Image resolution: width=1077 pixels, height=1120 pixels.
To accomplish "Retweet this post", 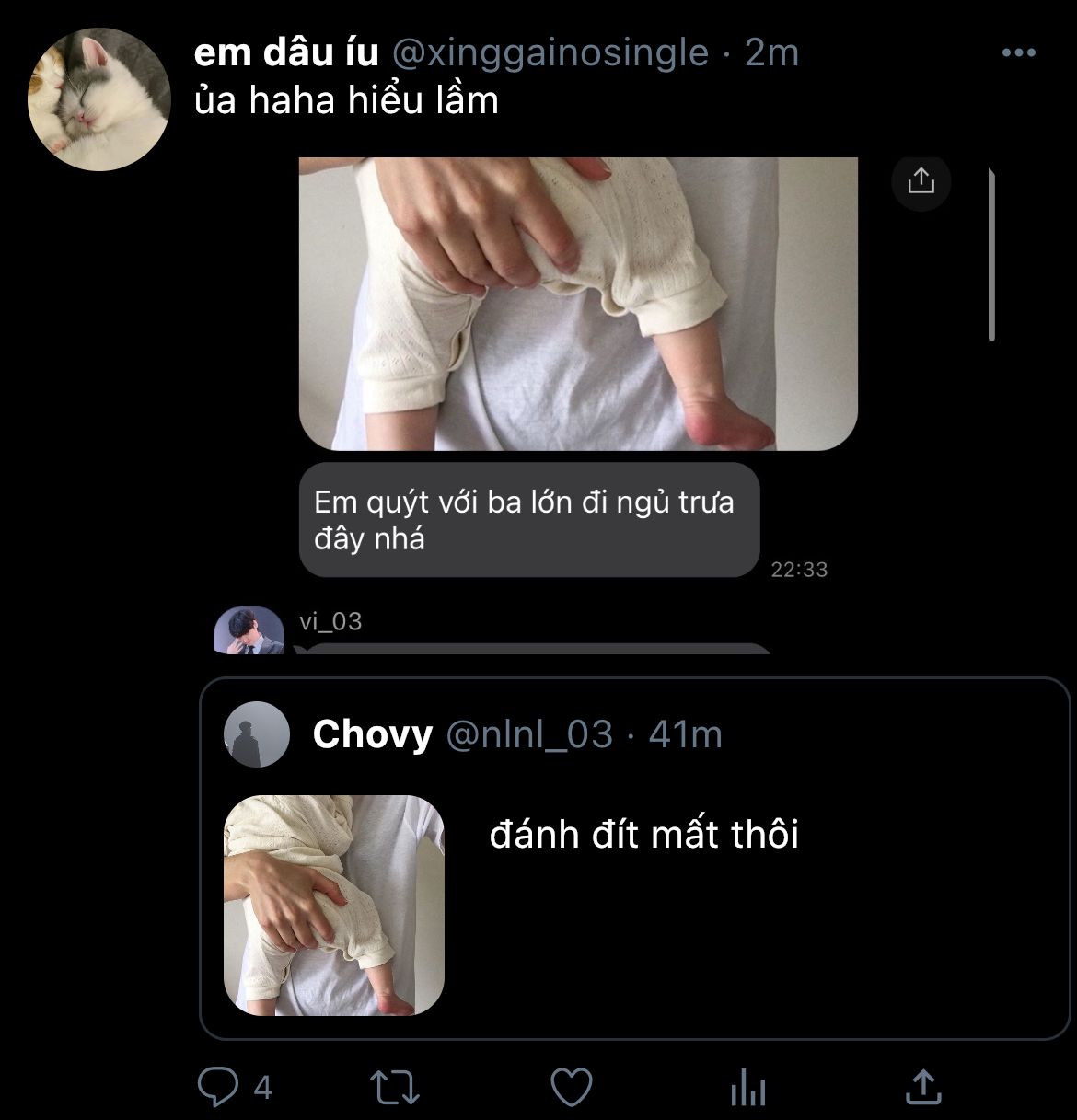I will 395,1087.
